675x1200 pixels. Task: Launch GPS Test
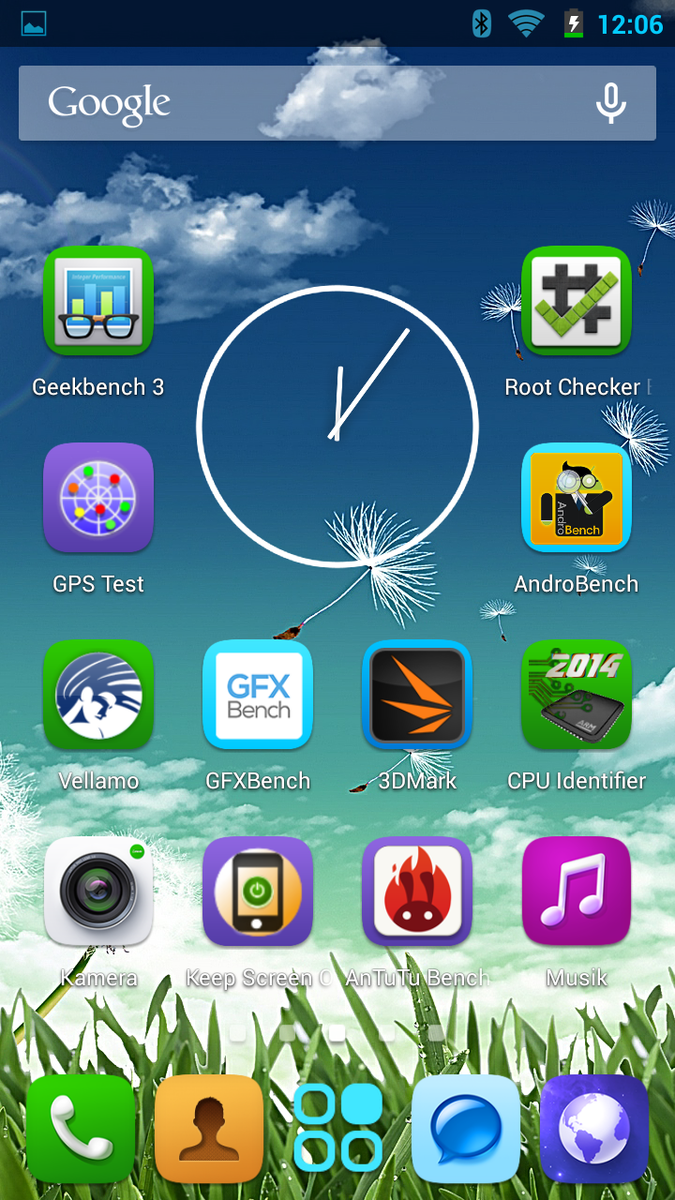coord(98,498)
